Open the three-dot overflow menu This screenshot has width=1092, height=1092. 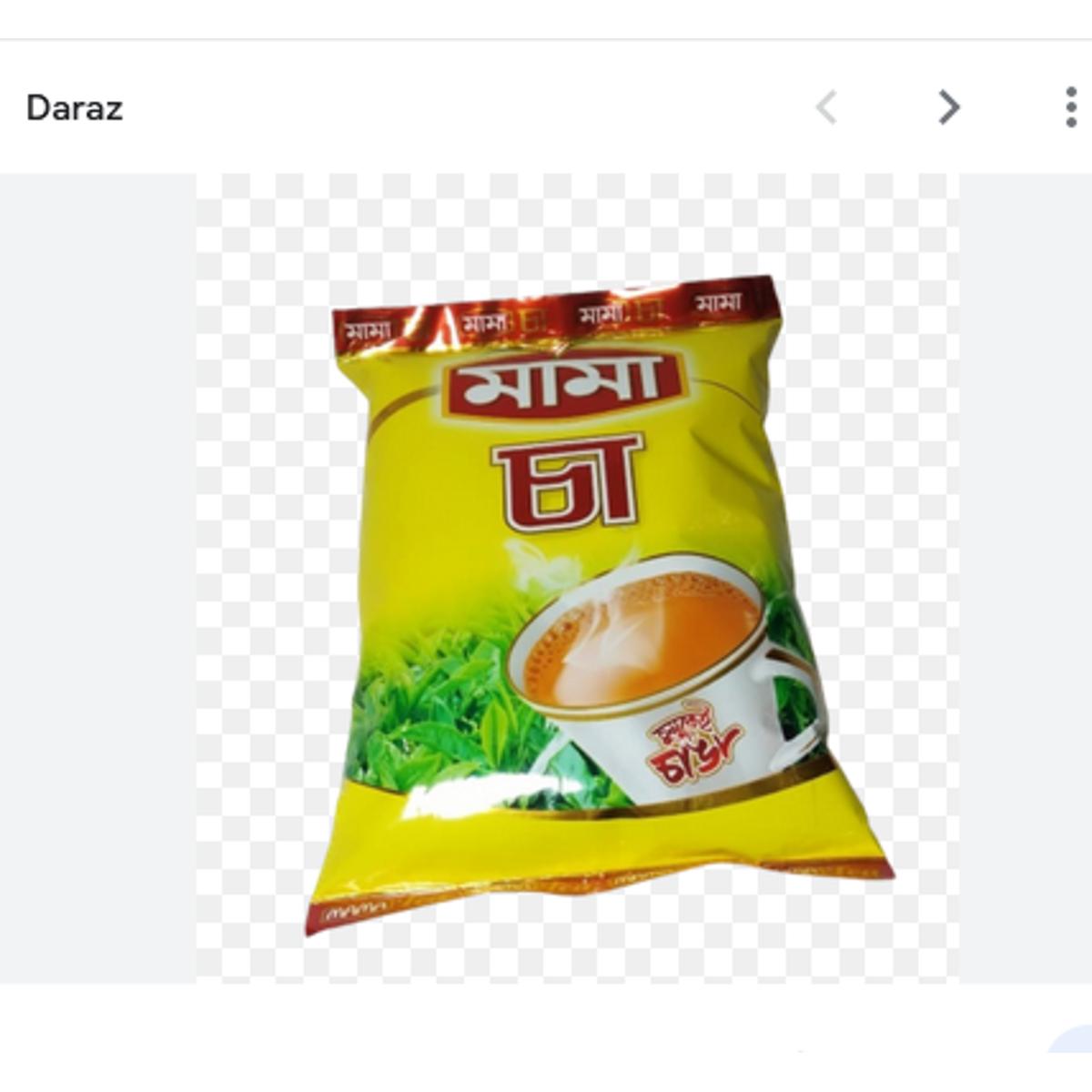(x=1070, y=107)
